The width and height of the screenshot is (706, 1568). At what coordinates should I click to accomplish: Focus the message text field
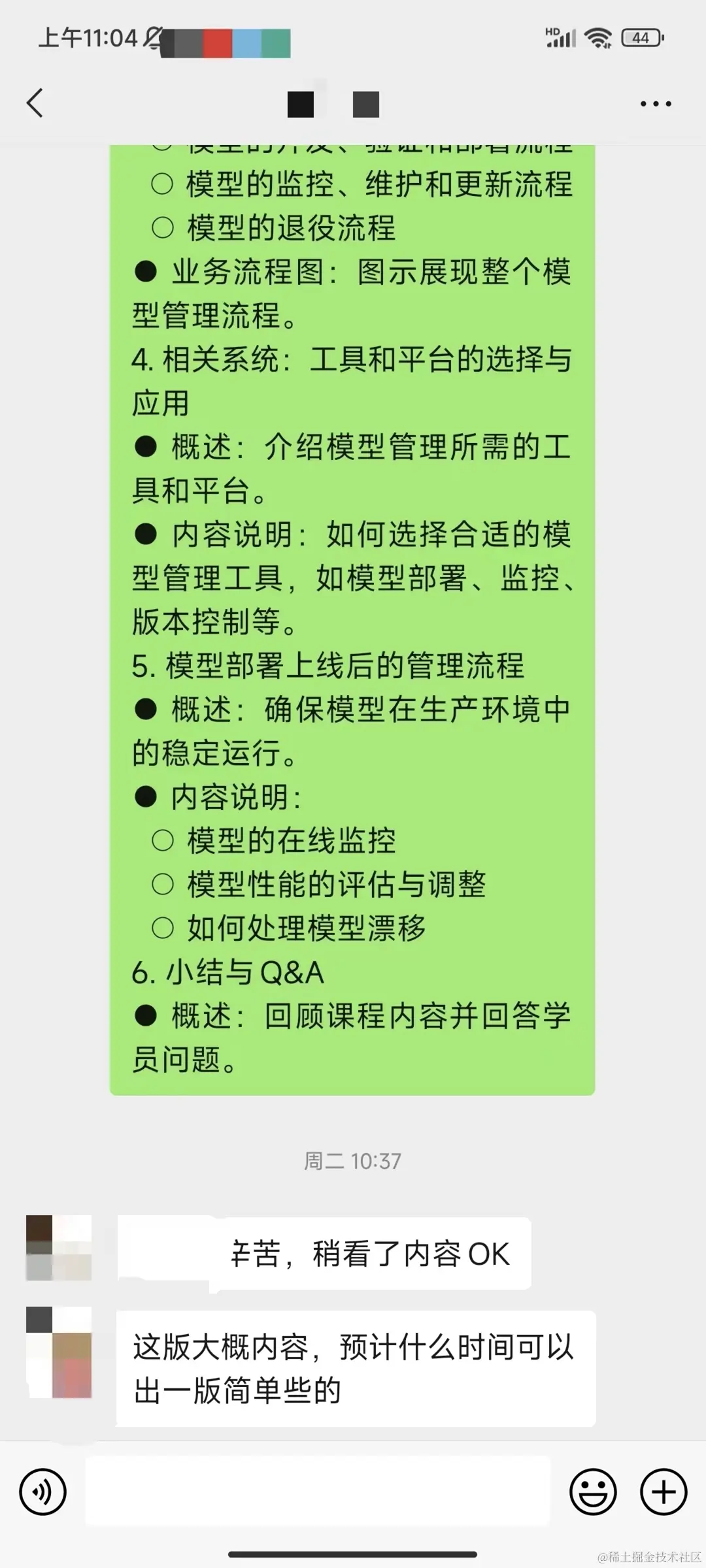318,1492
